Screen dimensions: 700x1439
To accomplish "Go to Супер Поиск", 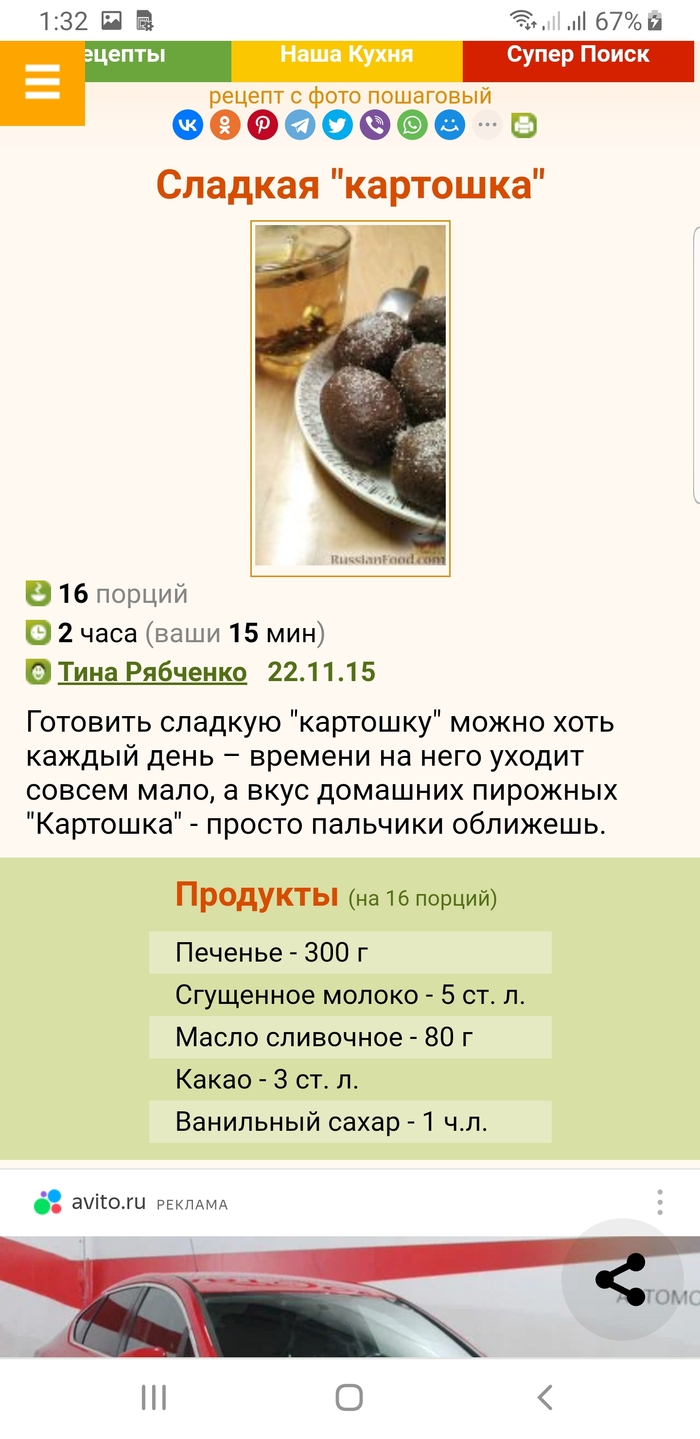I will 579,56.
